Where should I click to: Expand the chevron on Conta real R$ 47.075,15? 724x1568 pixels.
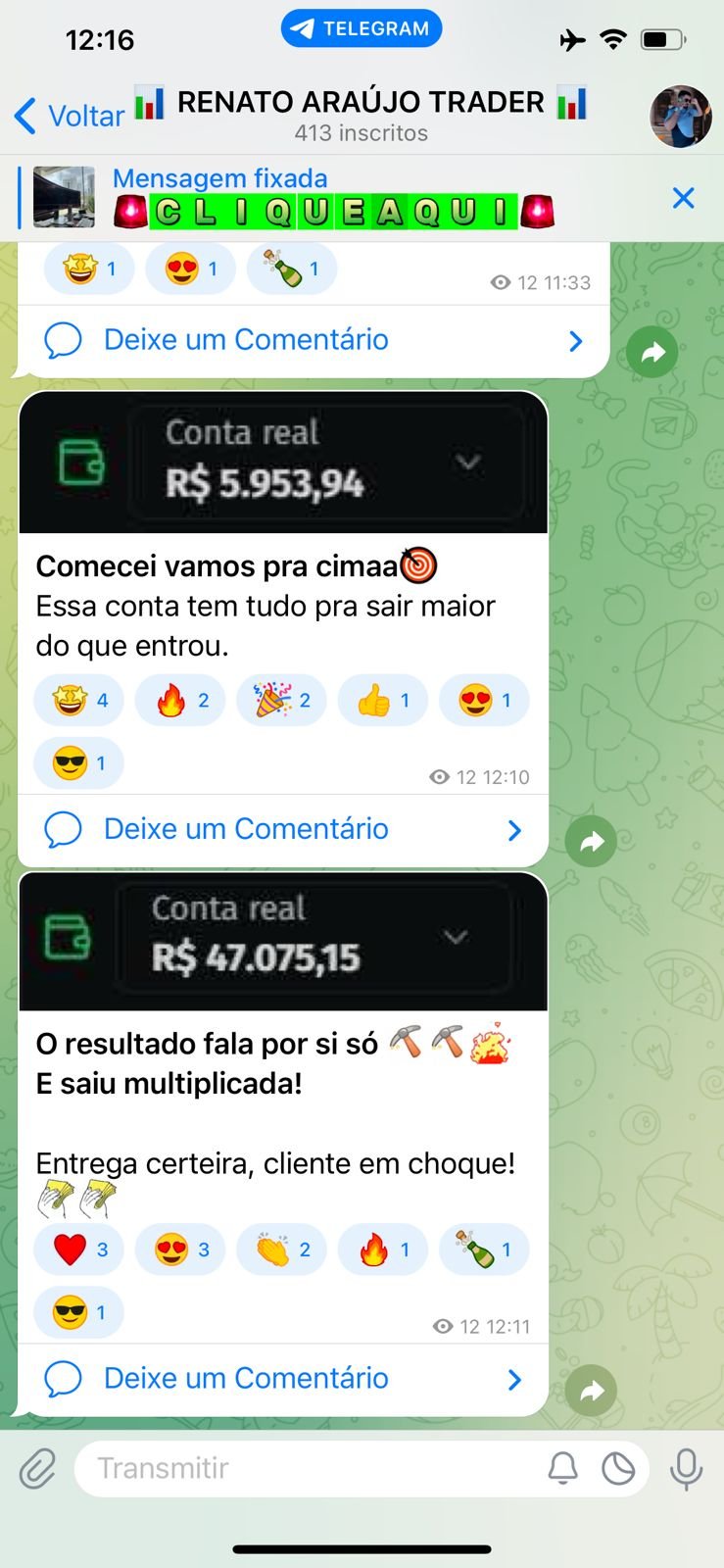454,937
